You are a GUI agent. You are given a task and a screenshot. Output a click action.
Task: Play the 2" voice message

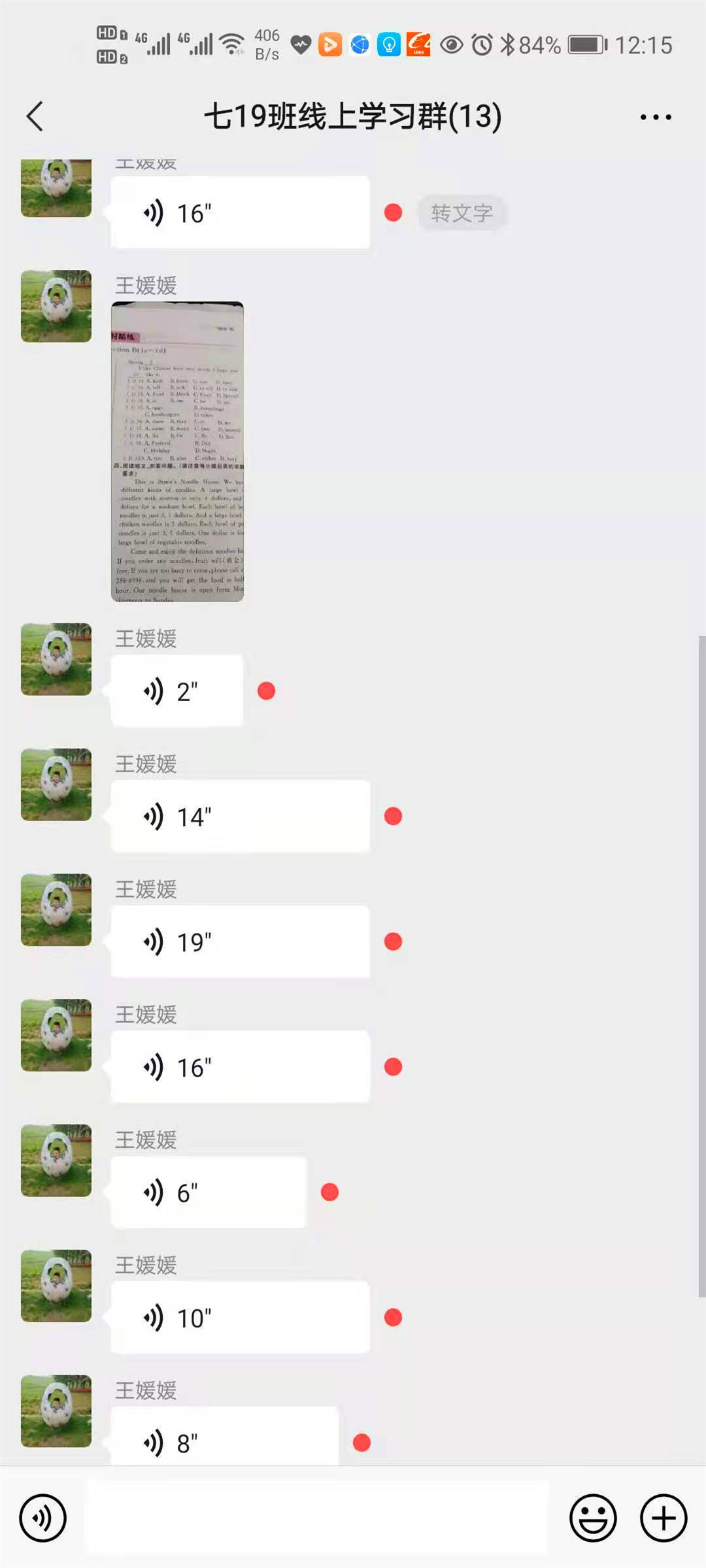click(176, 691)
